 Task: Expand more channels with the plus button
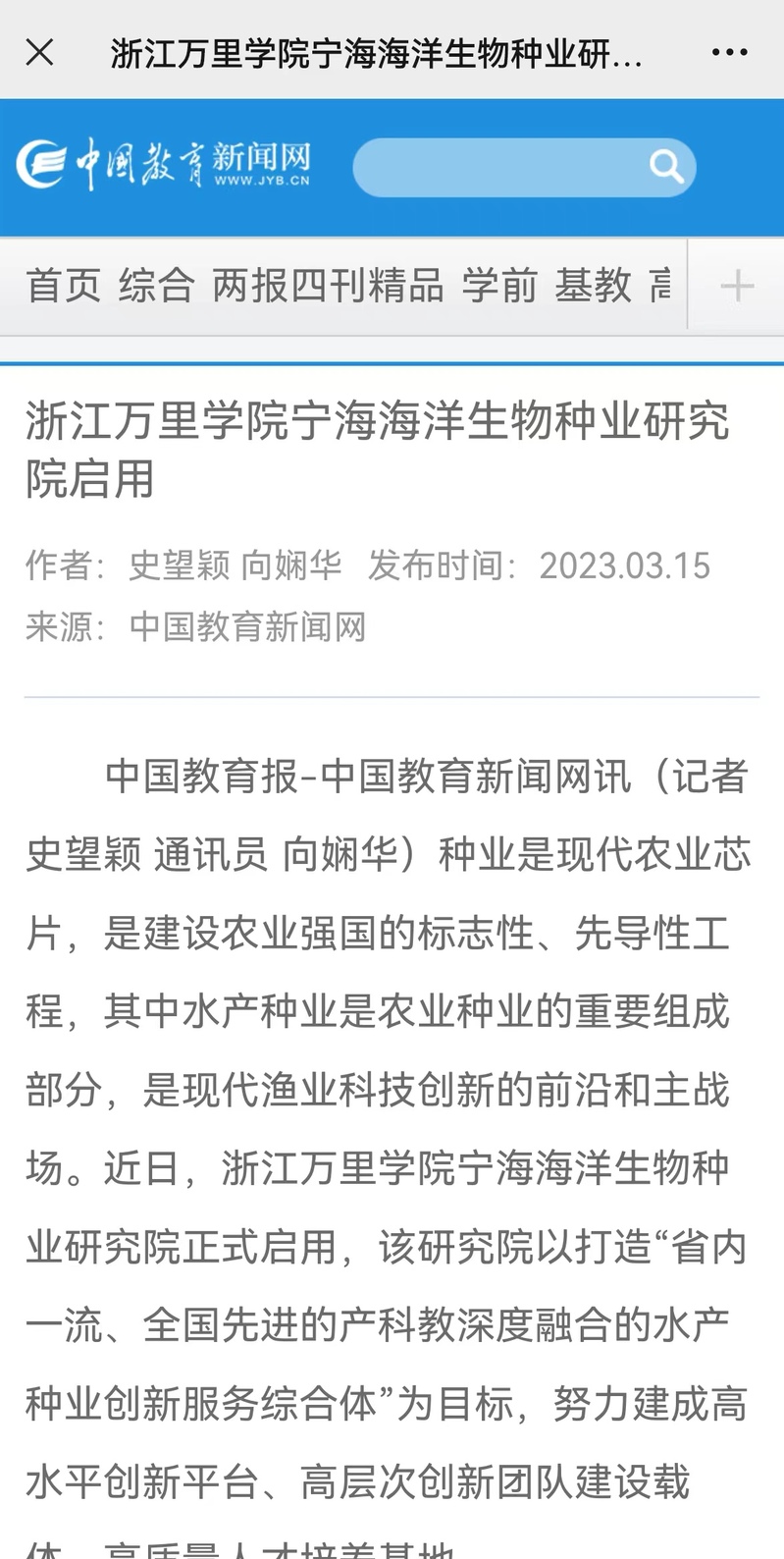[x=737, y=286]
